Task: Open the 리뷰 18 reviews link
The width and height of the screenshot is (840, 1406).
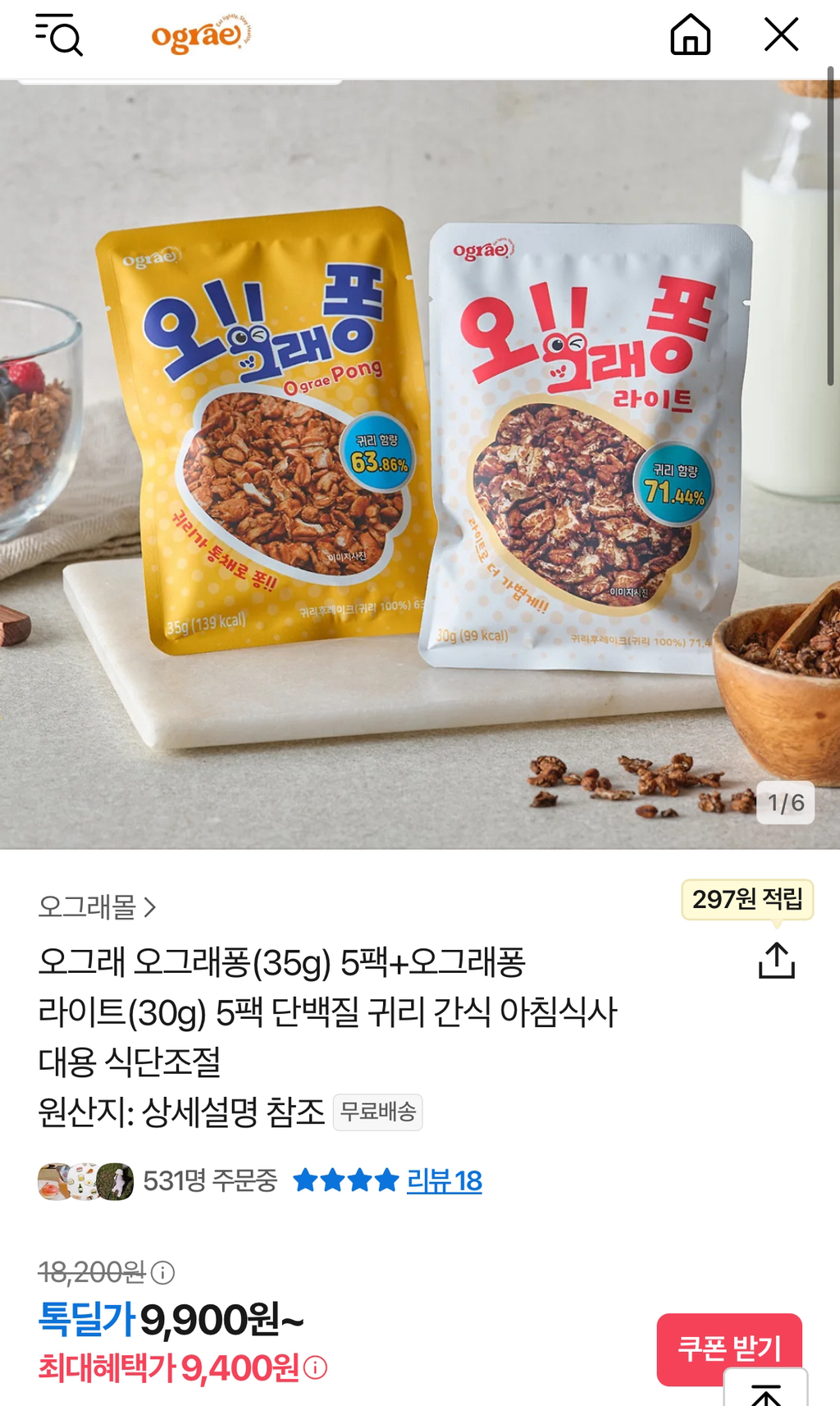Action: click(x=444, y=1180)
